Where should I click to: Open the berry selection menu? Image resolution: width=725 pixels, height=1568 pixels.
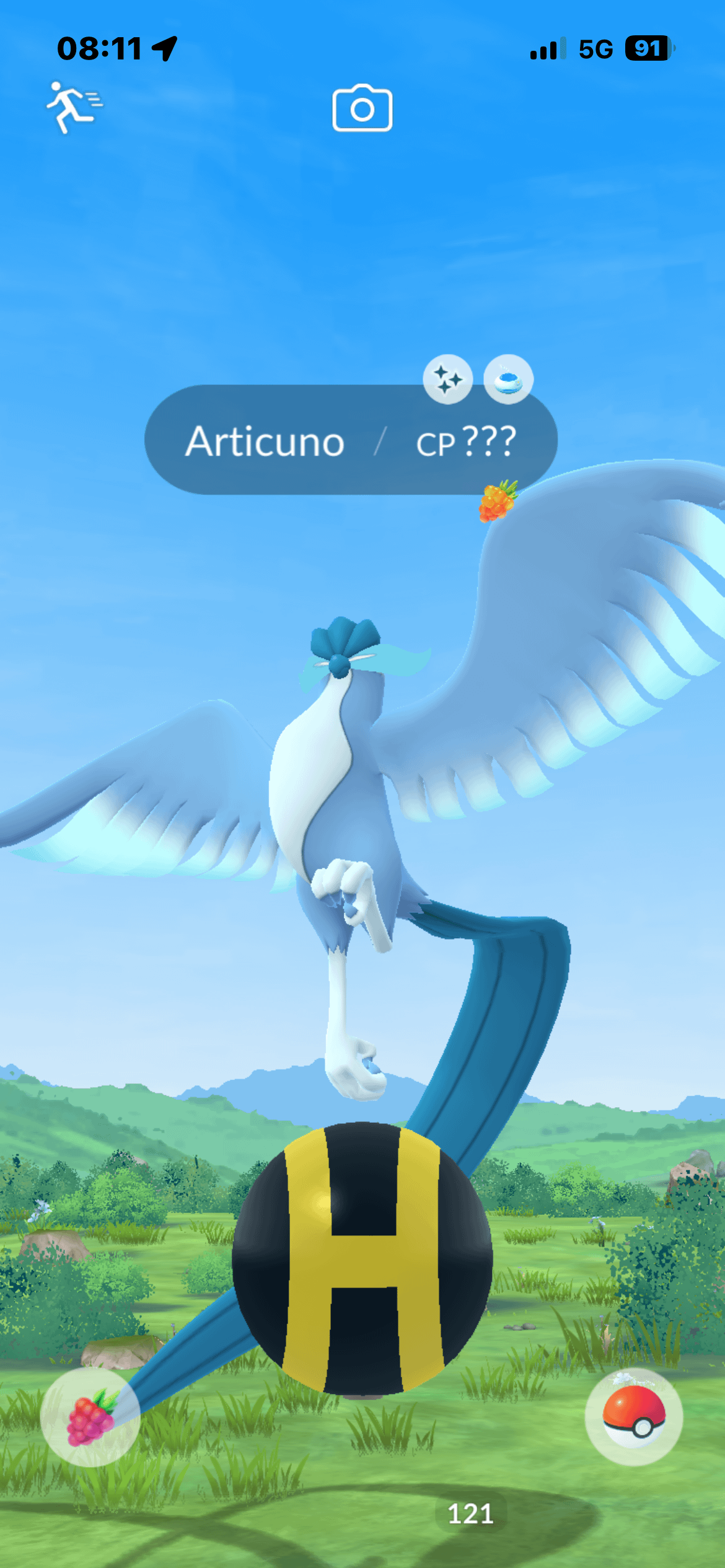[x=90, y=1416]
